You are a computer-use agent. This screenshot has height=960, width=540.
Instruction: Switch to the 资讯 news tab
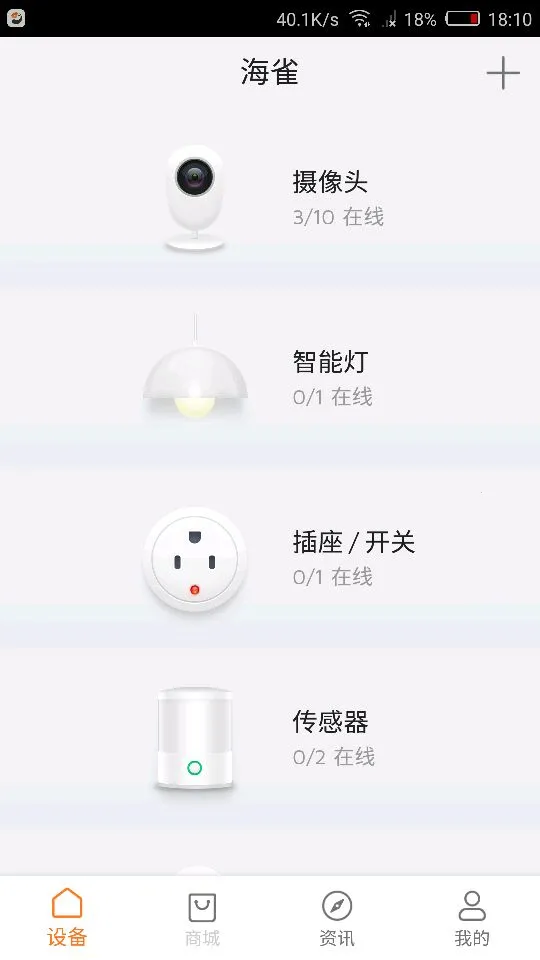pos(337,918)
